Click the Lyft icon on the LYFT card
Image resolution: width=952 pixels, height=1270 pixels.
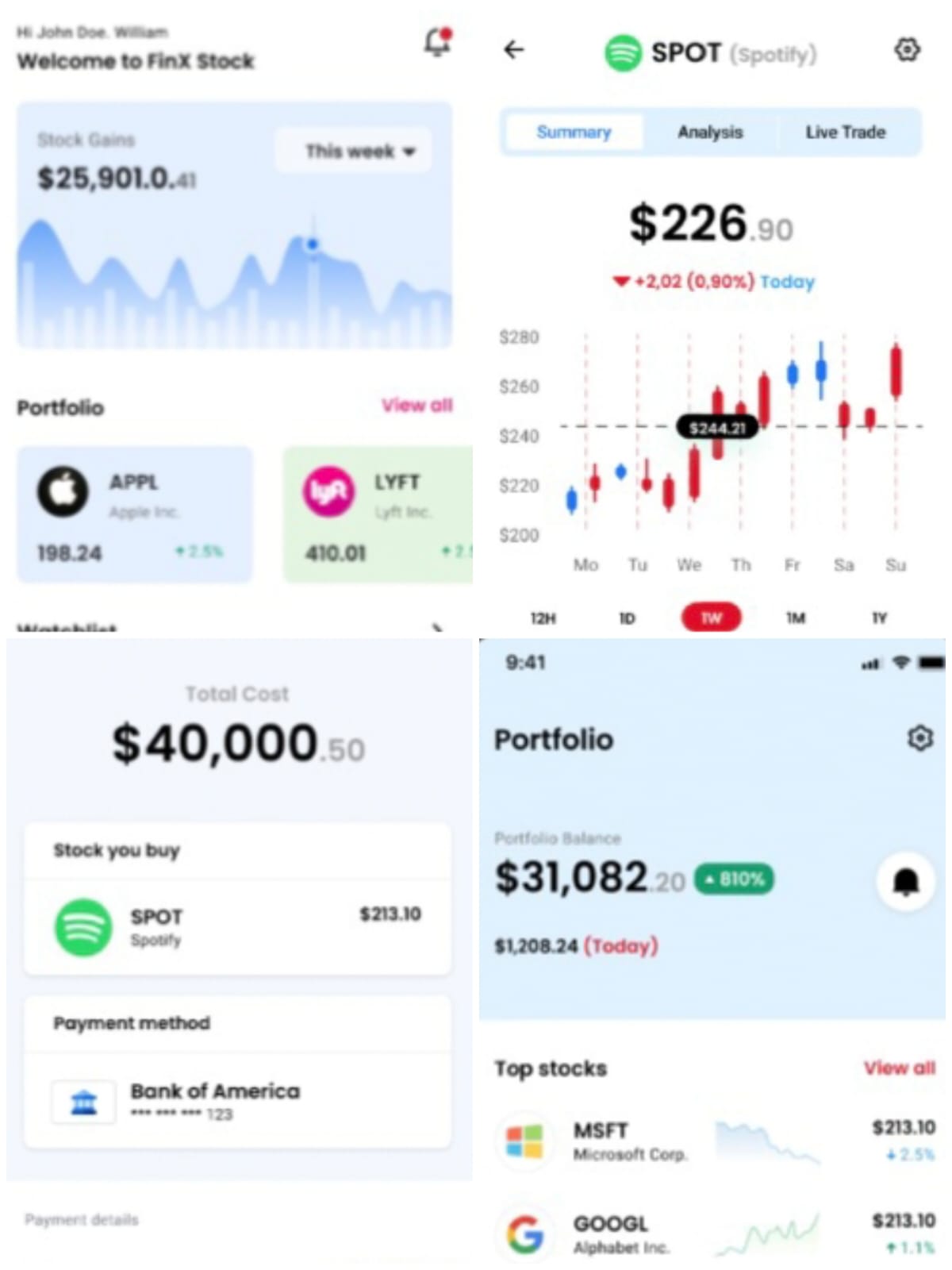[x=328, y=492]
